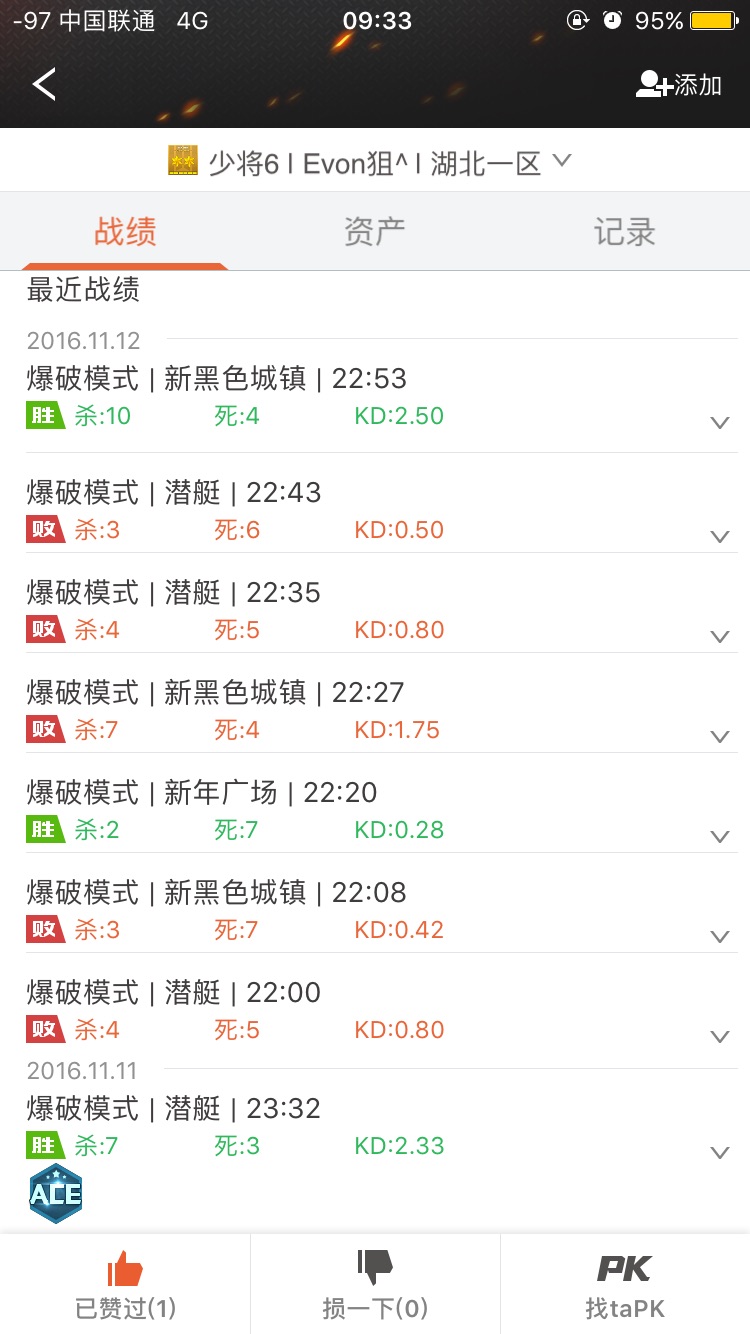Viewport: 750px width, 1334px height.
Task: Go back using the top-left arrow
Action: coord(45,84)
